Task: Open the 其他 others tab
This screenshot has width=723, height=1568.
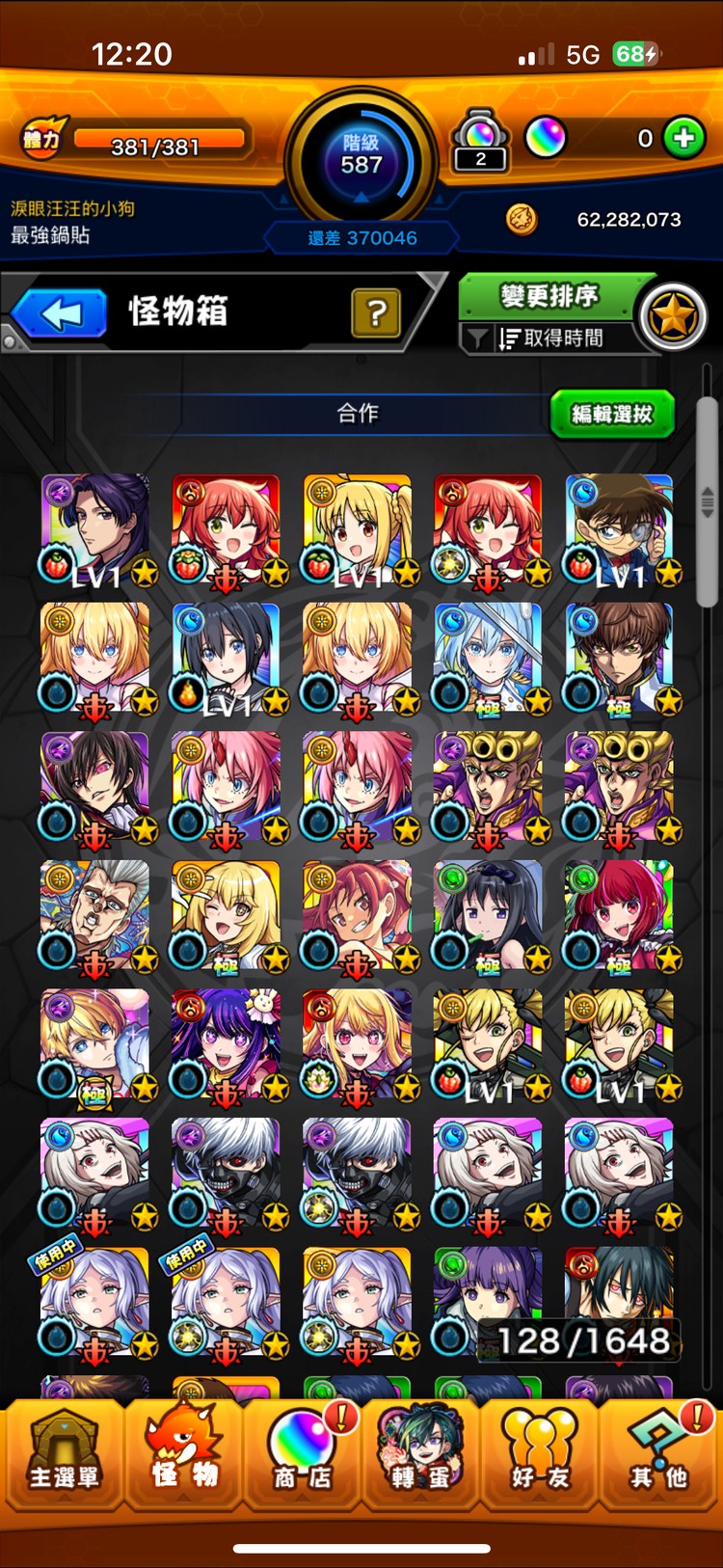Action: pyautogui.click(x=659, y=1454)
